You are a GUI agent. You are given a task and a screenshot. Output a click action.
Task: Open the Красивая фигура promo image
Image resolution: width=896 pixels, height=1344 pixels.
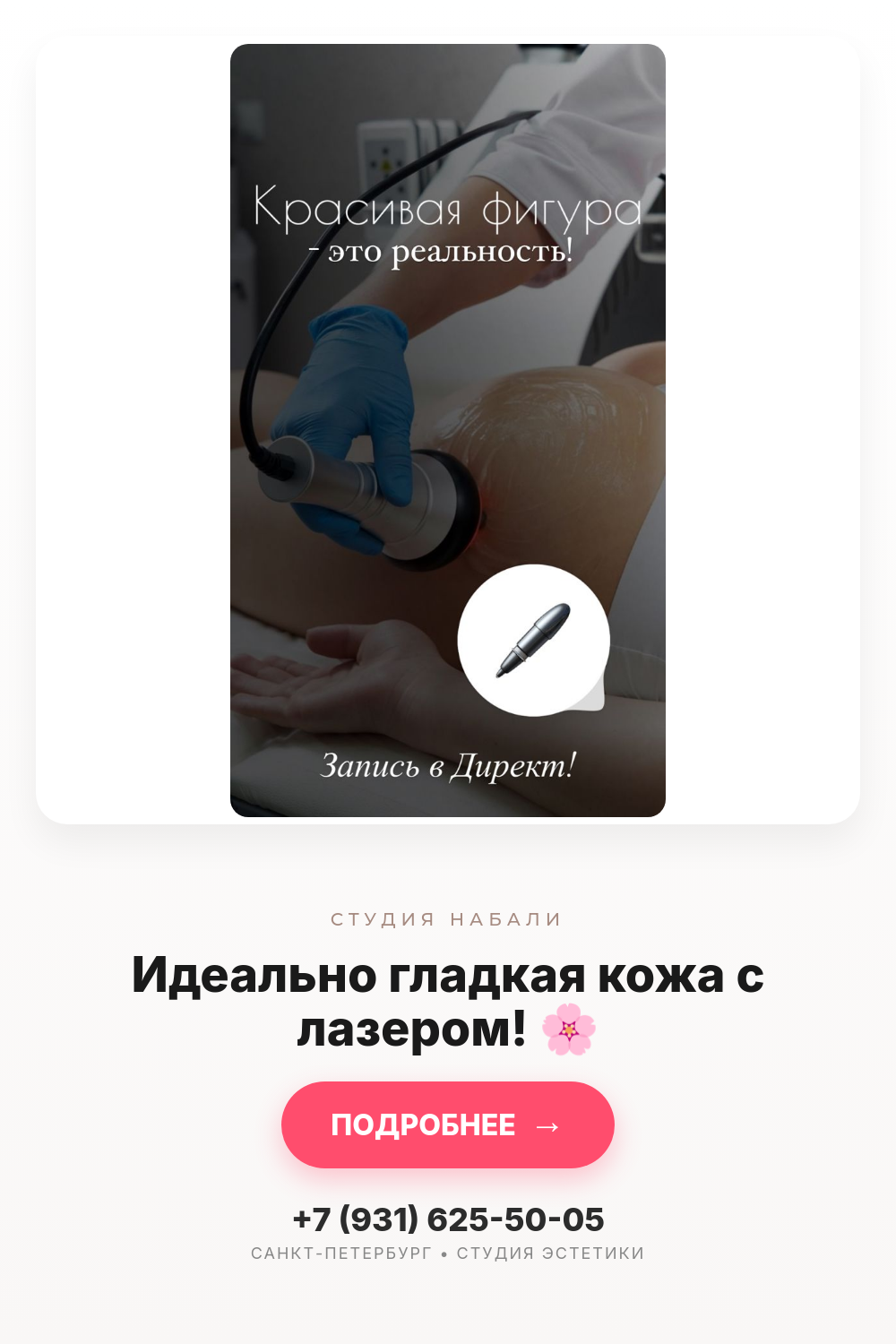(448, 430)
